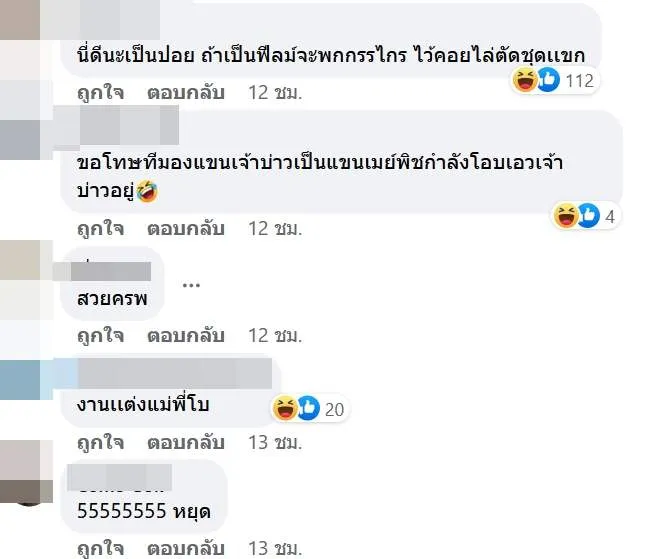Reply to the งานแต่งแม่พี่โบ comment
Screen dimensions: 661x559
point(185,441)
